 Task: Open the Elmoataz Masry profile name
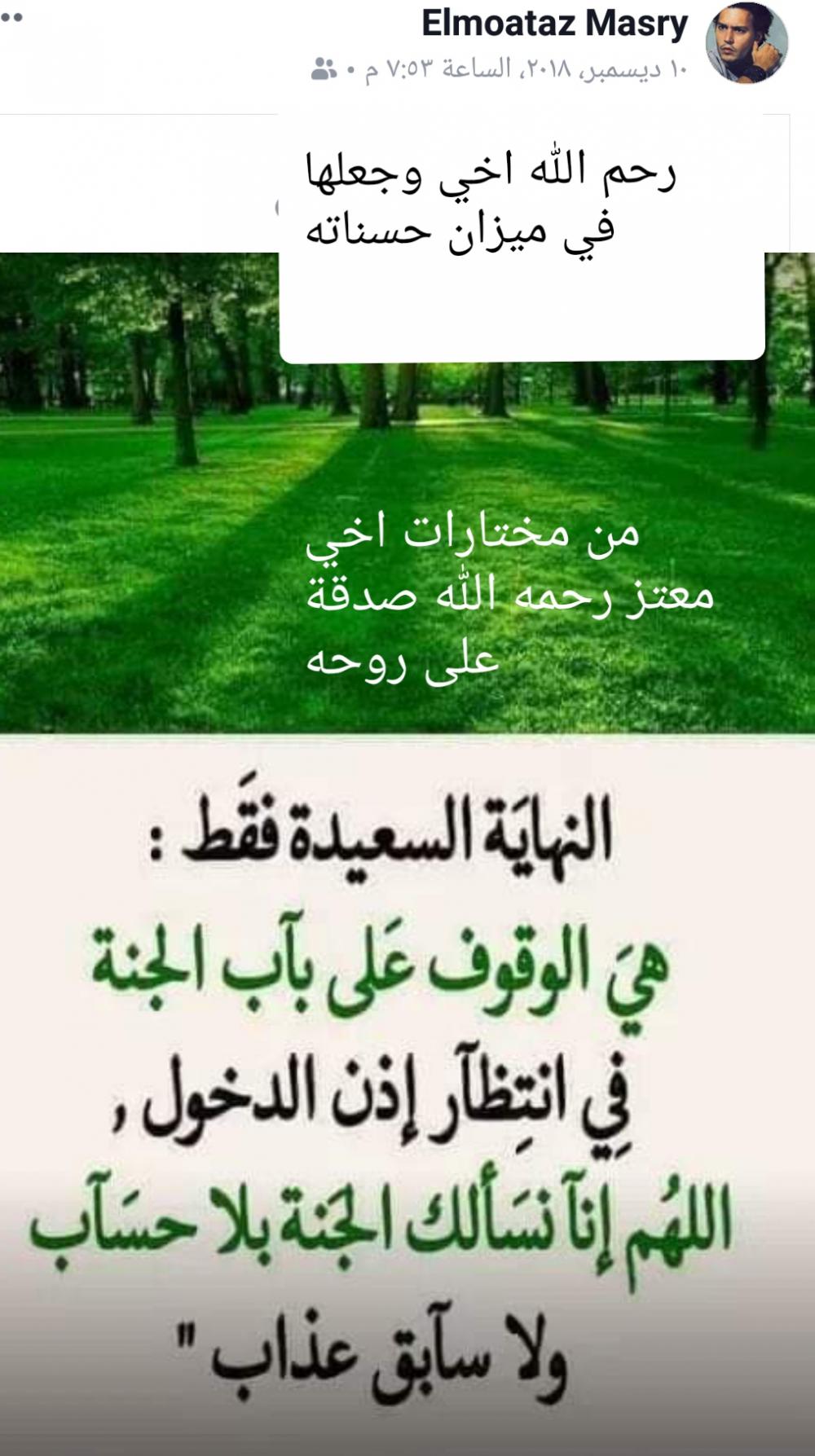(554, 24)
